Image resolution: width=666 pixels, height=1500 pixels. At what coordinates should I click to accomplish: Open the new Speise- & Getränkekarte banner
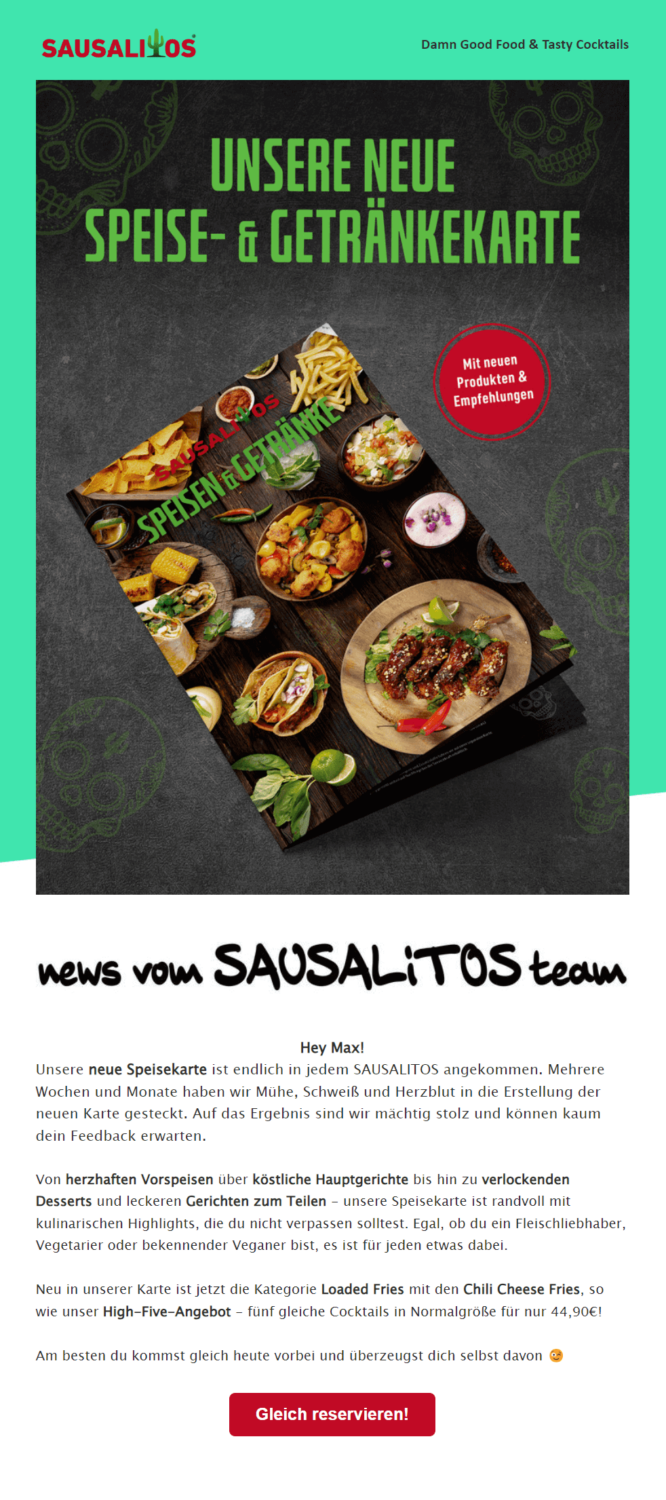pos(332,486)
